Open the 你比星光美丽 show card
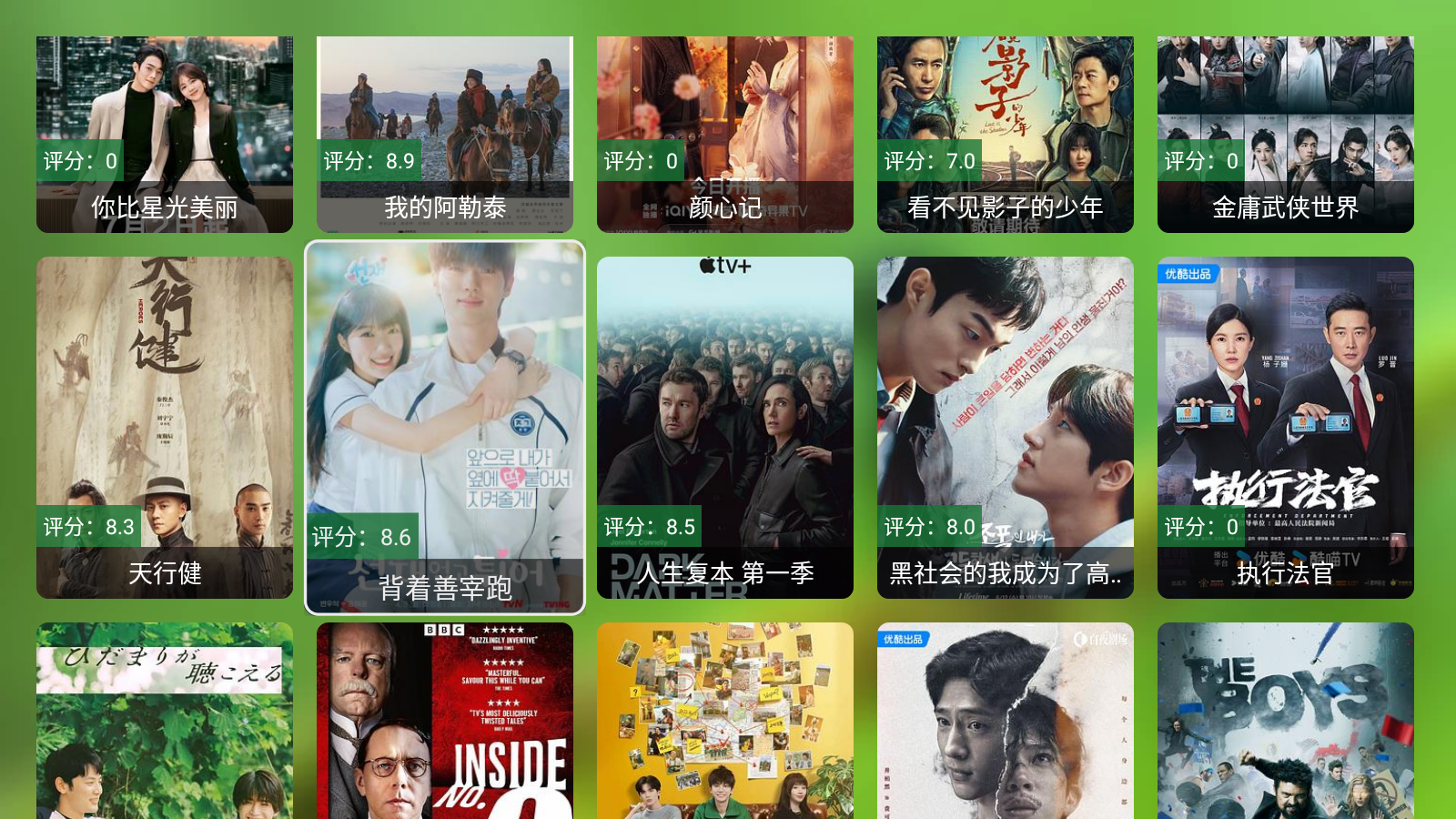This screenshot has height=819, width=1456. pyautogui.click(x=165, y=134)
